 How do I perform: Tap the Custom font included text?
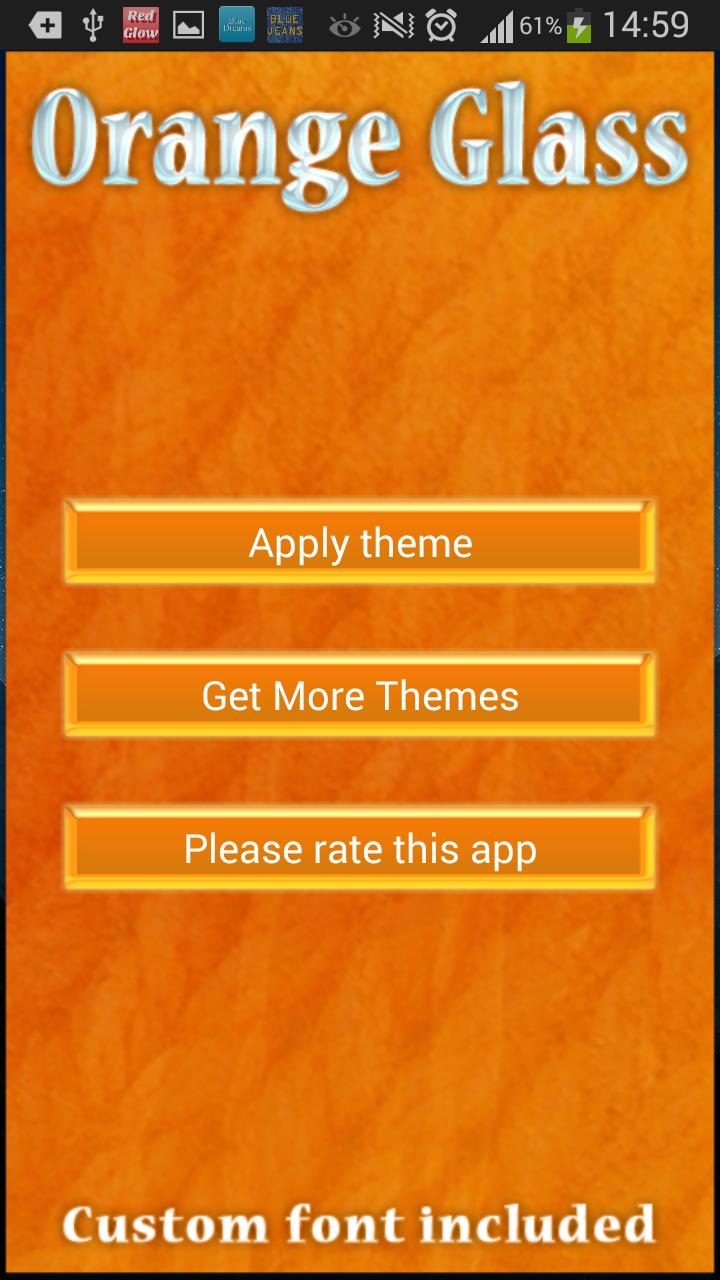[360, 1224]
